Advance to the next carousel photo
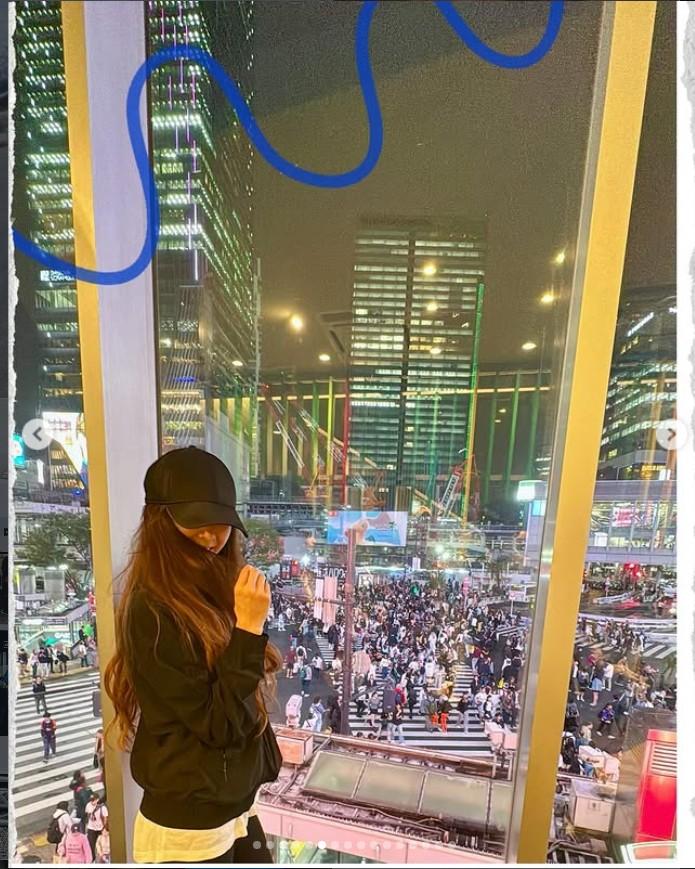695x869 pixels. pyautogui.click(x=670, y=434)
